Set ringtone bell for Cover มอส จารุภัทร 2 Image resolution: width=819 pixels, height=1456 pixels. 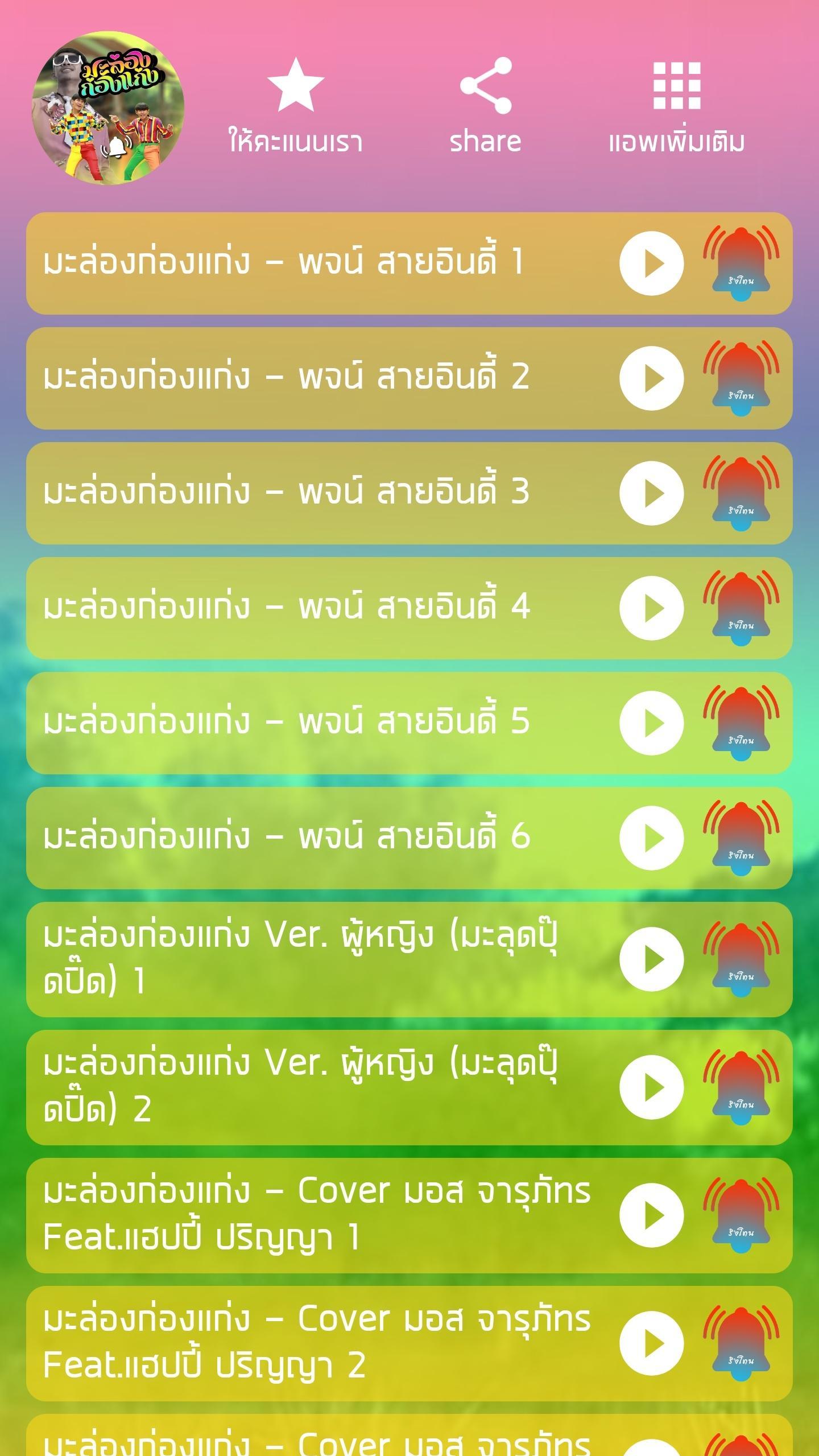click(x=741, y=1343)
